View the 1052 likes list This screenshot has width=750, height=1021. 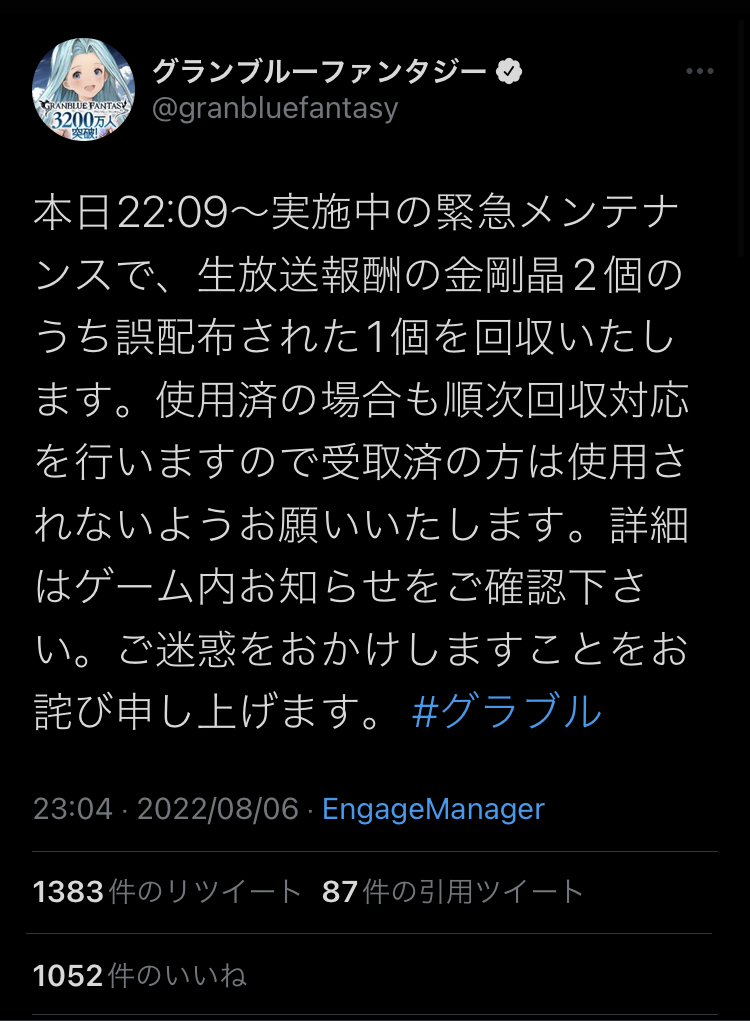(139, 975)
